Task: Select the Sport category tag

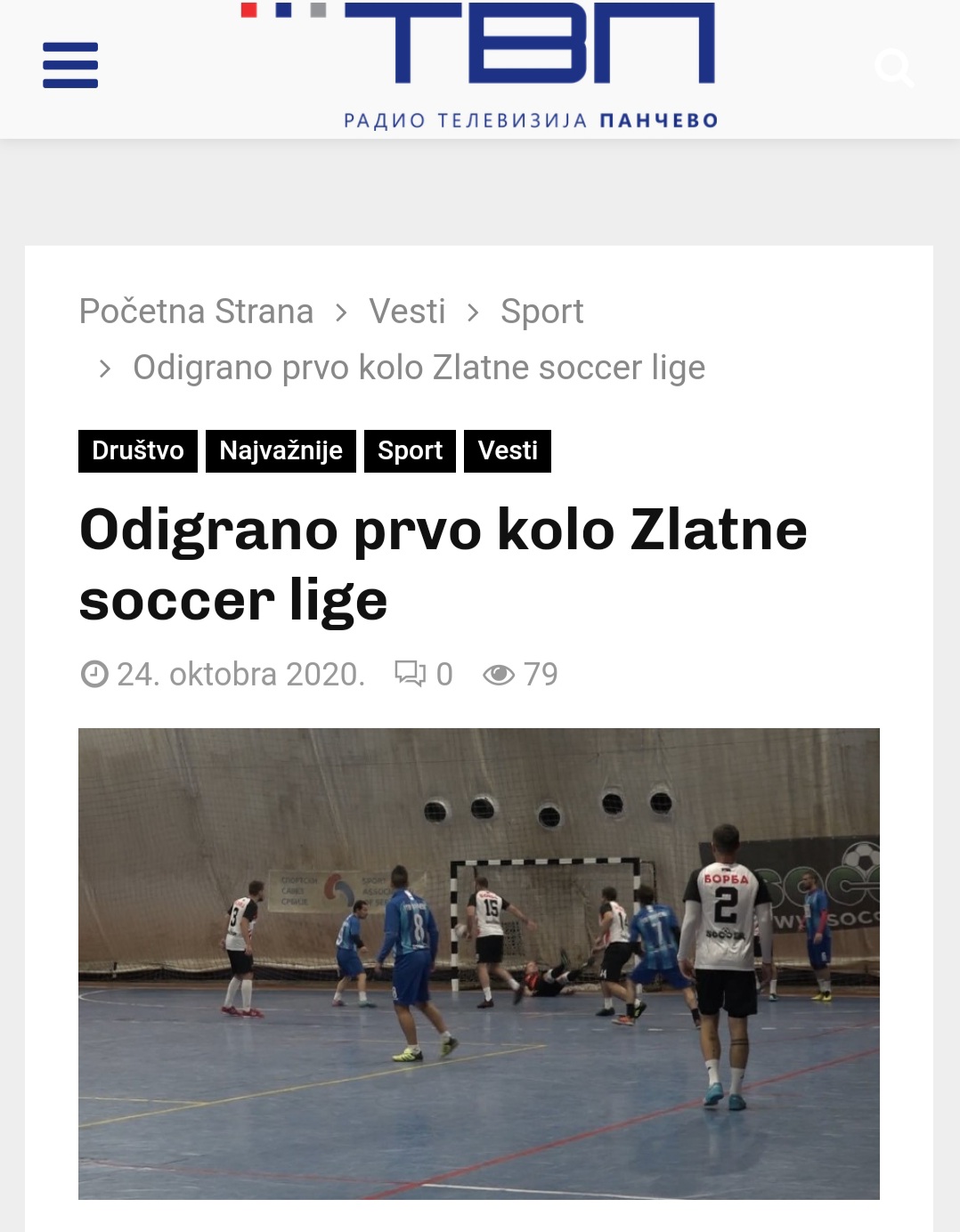Action: (410, 450)
